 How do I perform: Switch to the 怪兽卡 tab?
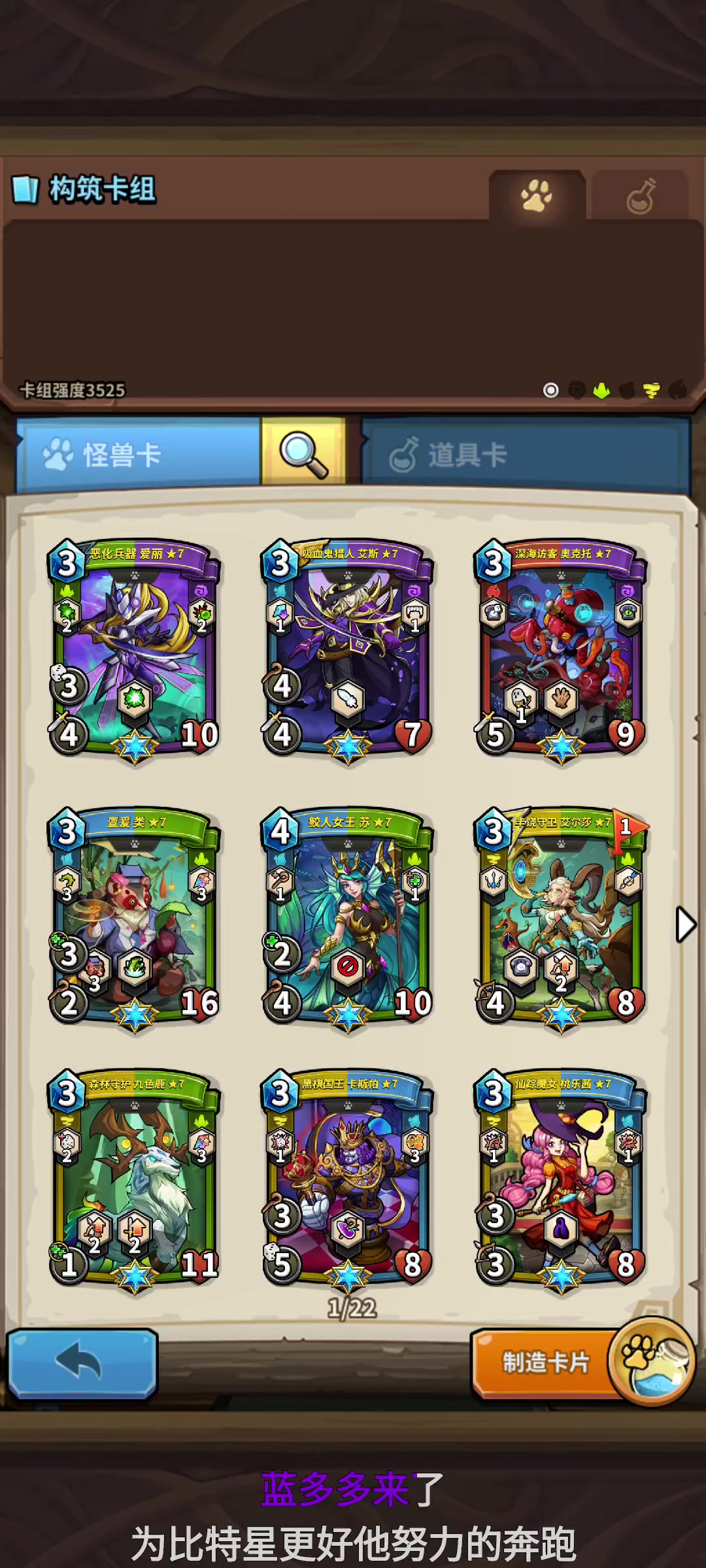[139, 454]
